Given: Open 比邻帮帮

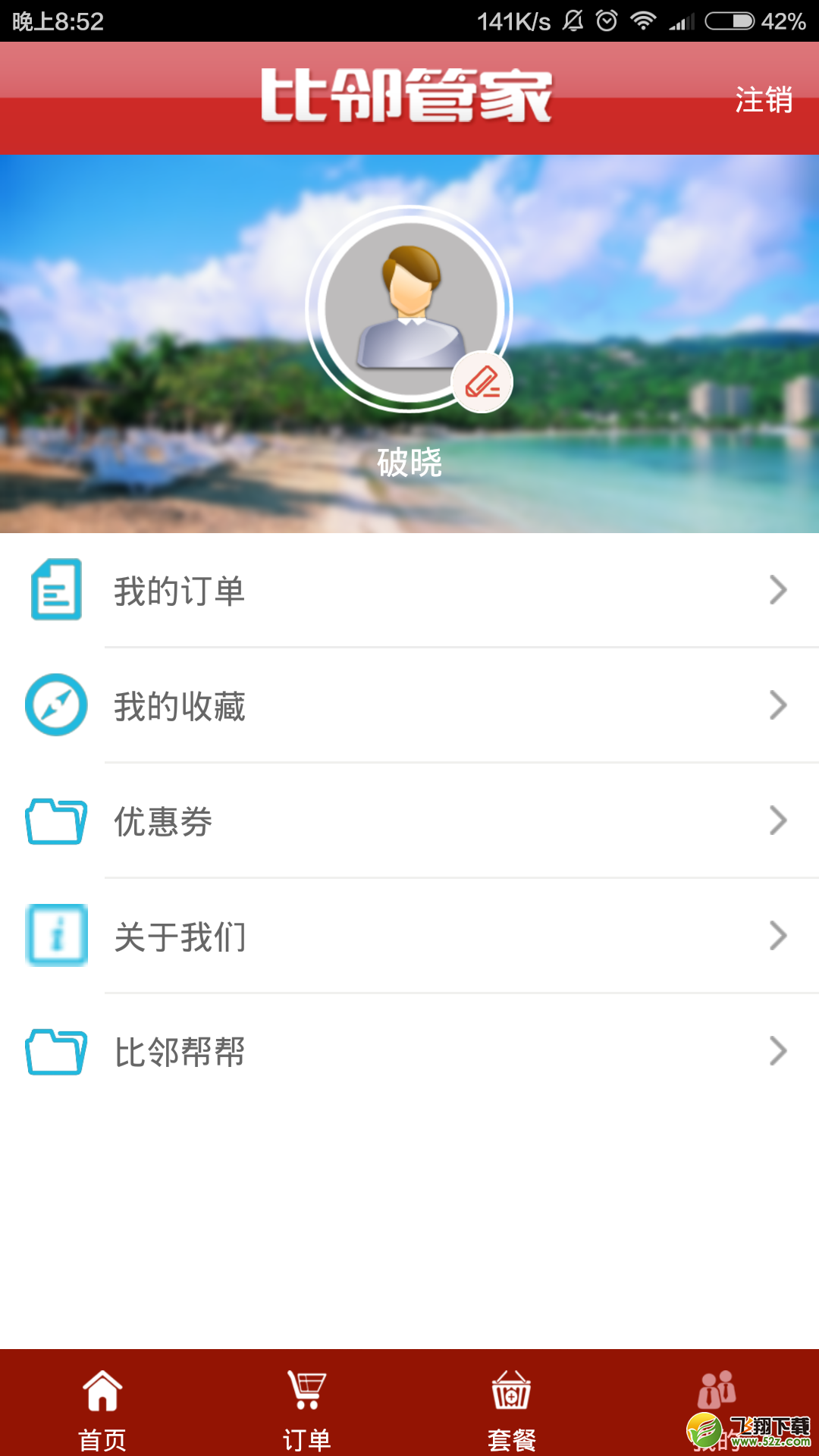Looking at the screenshot, I should click(409, 1051).
